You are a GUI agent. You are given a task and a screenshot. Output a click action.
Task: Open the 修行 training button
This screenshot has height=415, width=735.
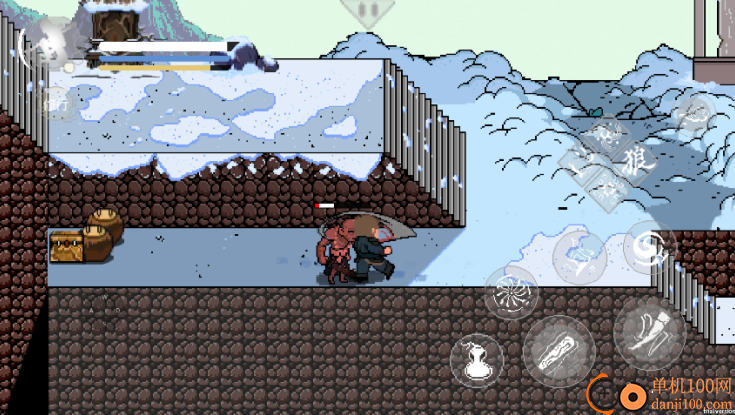click(x=57, y=103)
